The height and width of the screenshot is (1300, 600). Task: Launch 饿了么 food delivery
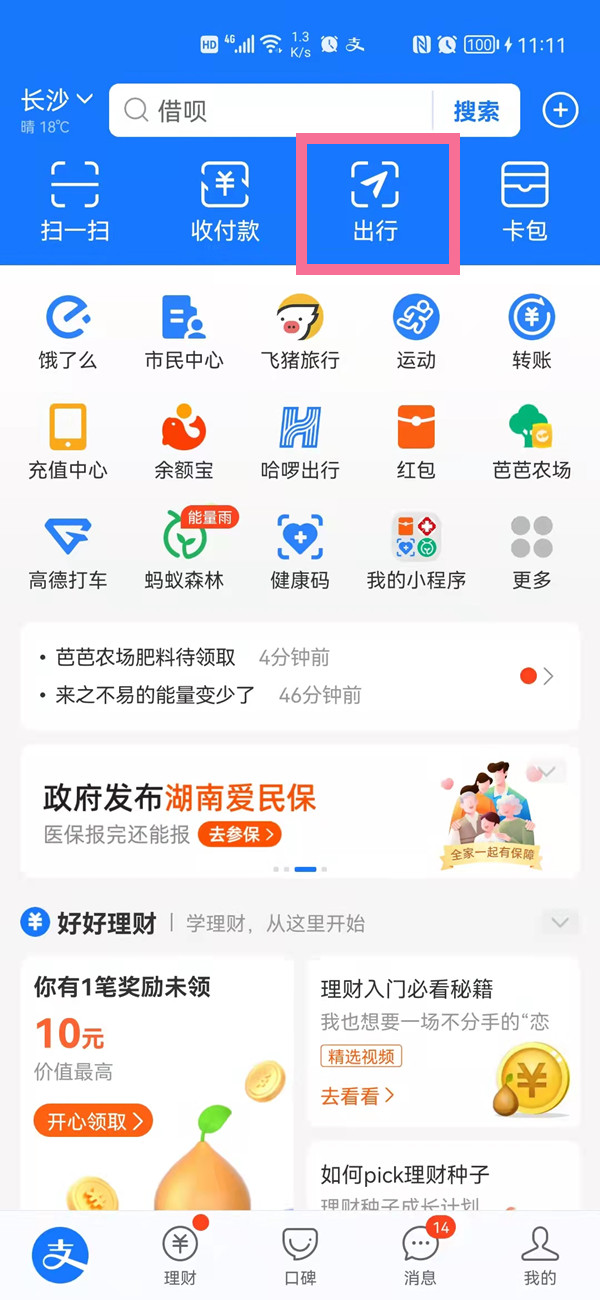[x=68, y=332]
